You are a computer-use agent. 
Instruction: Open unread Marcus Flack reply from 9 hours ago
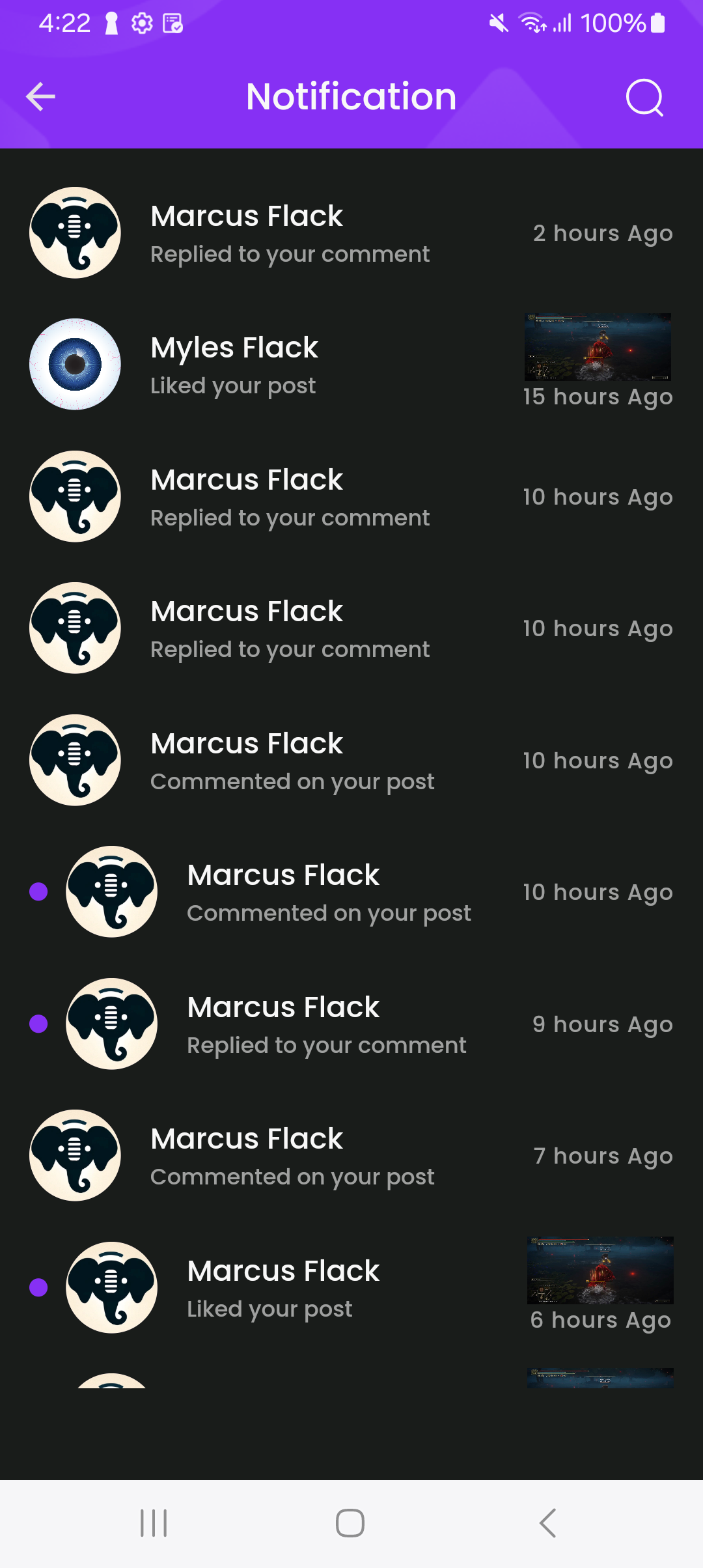pyautogui.click(x=325, y=1024)
